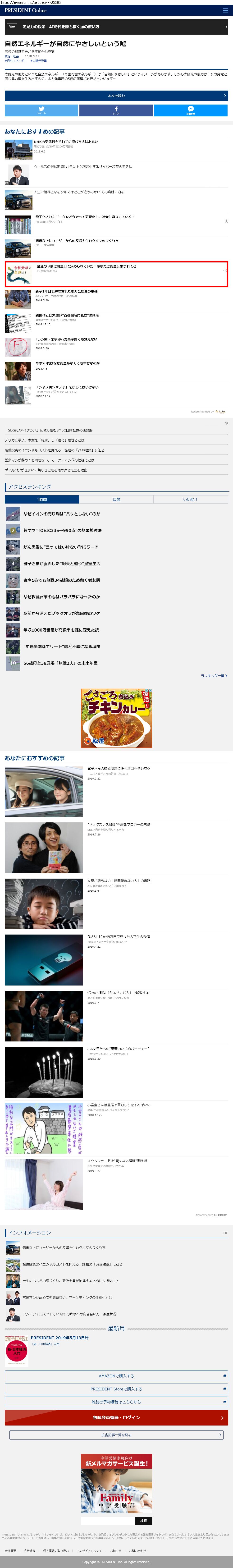Open 広告記事一覧を見る link
The height and width of the screenshot is (1568, 233).
(x=116, y=1435)
